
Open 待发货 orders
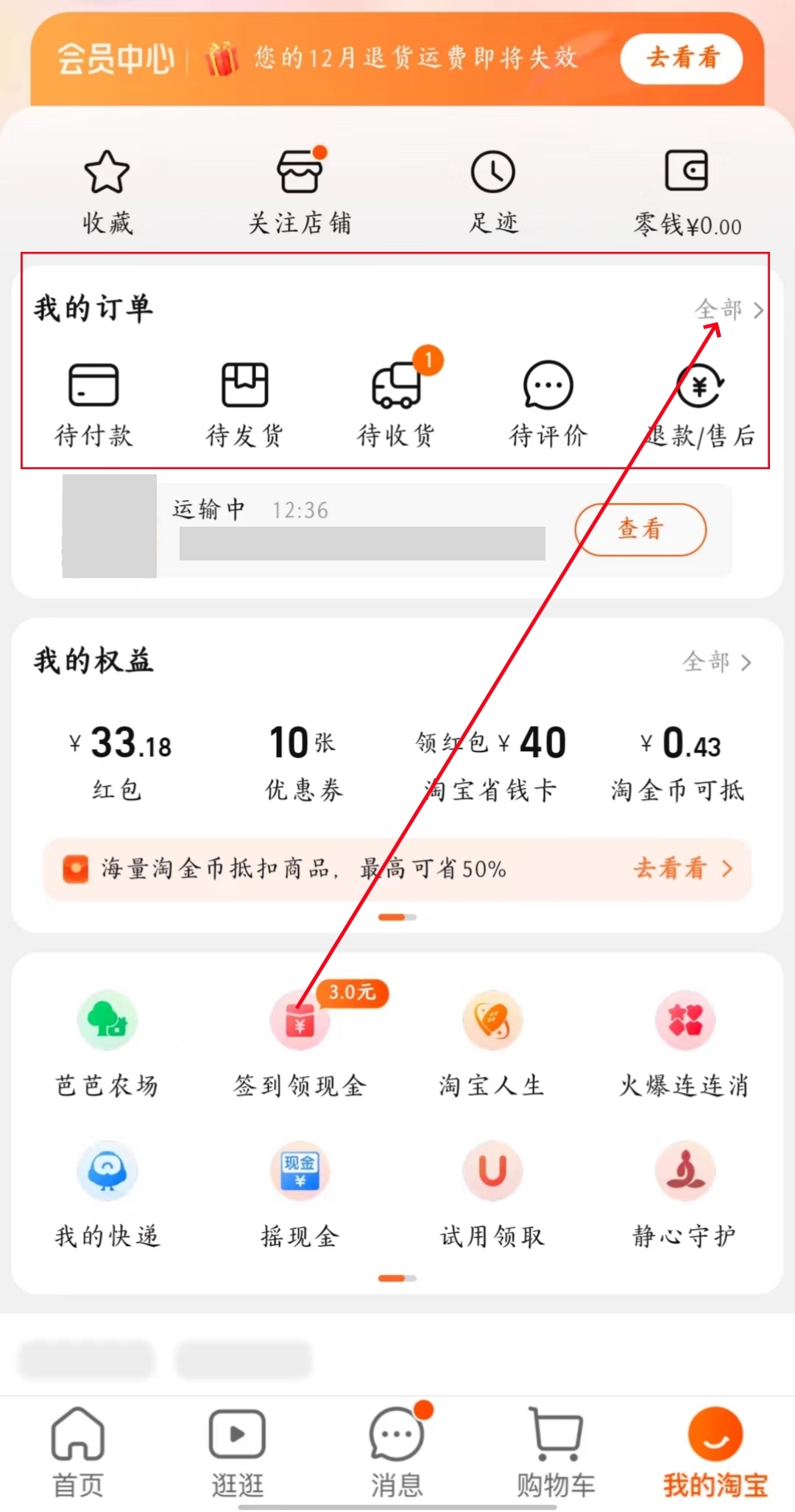(245, 405)
